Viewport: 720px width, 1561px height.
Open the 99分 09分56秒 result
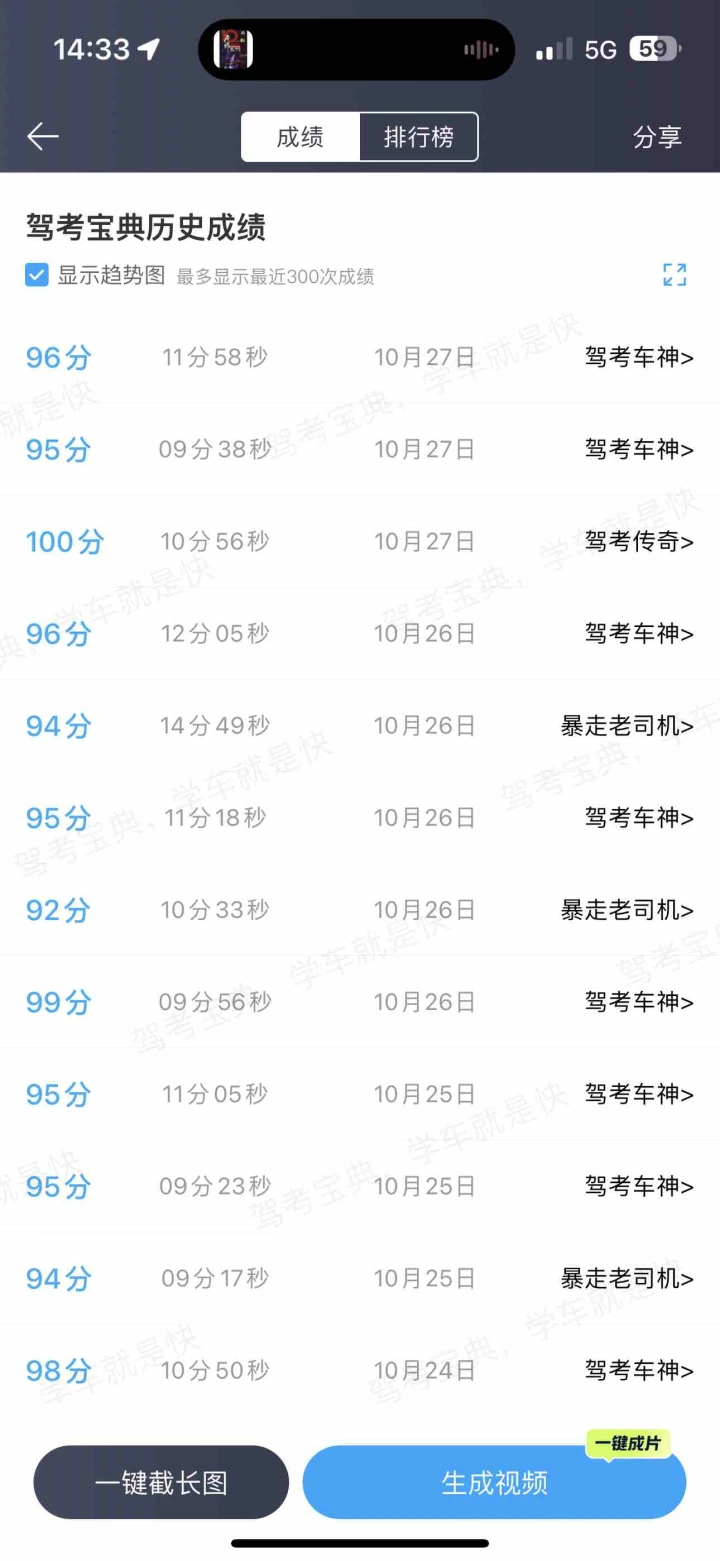pos(360,1001)
